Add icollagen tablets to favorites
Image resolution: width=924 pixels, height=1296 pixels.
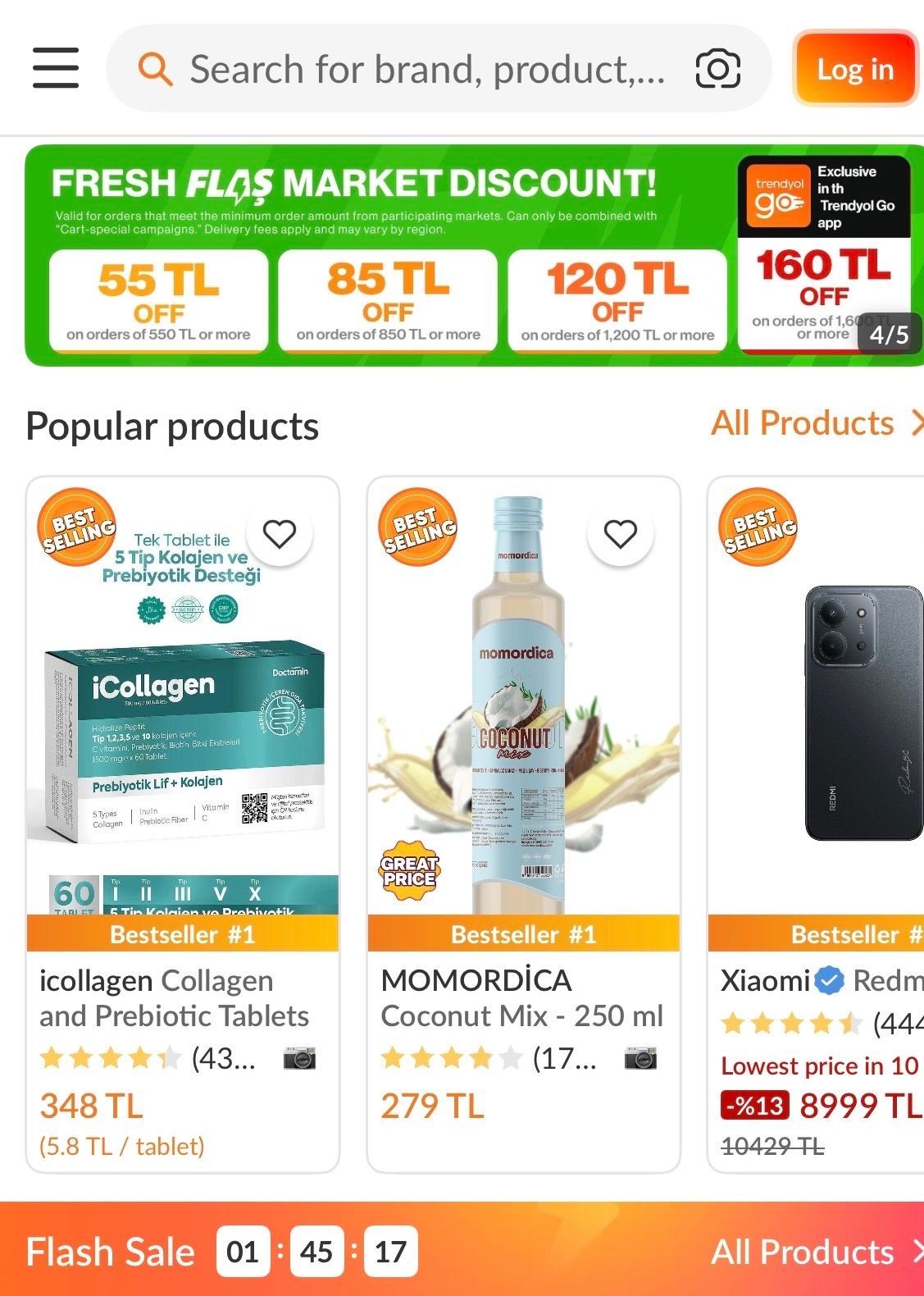click(279, 534)
